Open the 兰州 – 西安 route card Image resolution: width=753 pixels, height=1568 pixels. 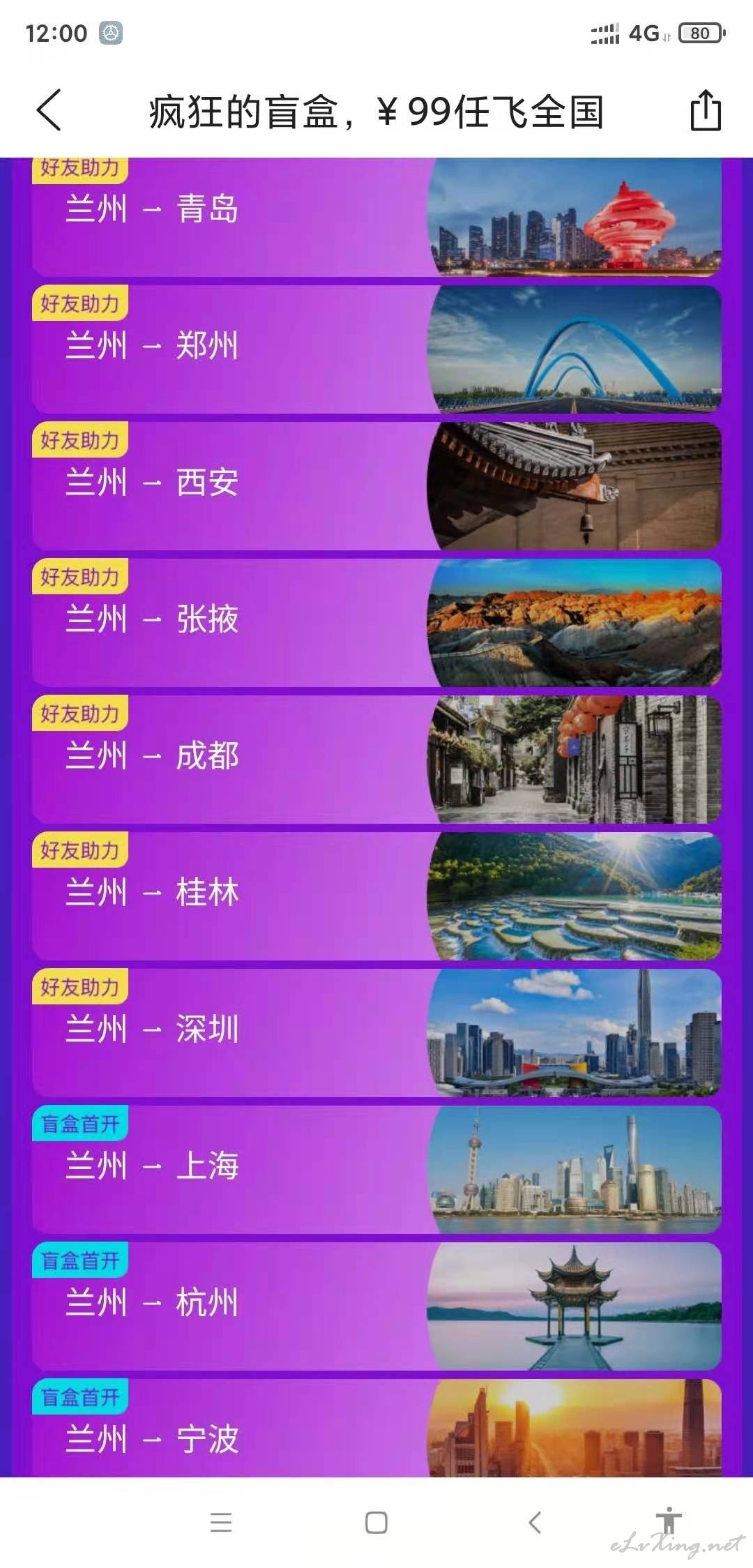pos(376,486)
